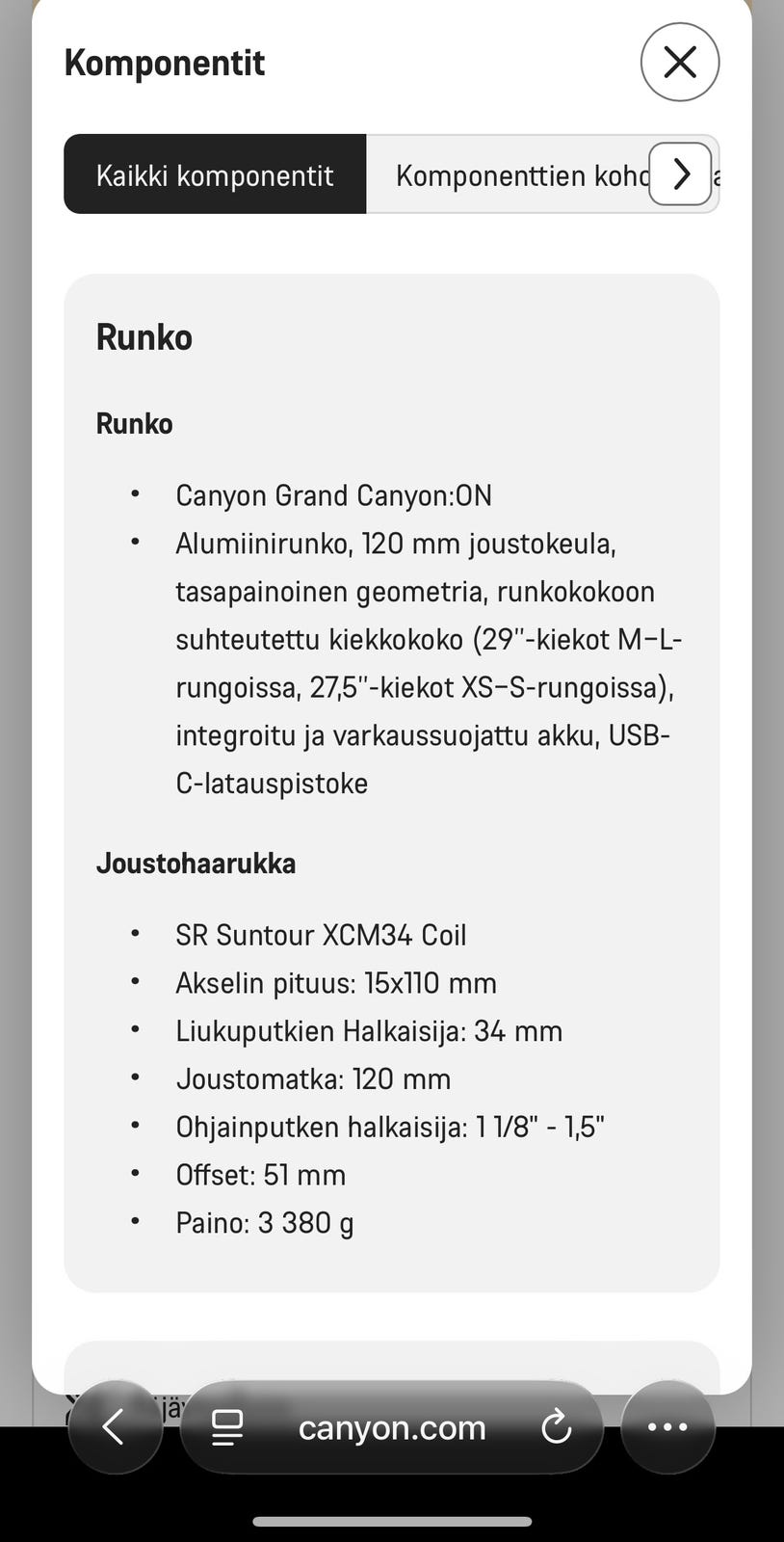Tap the canyon.com address bar

click(391, 1426)
